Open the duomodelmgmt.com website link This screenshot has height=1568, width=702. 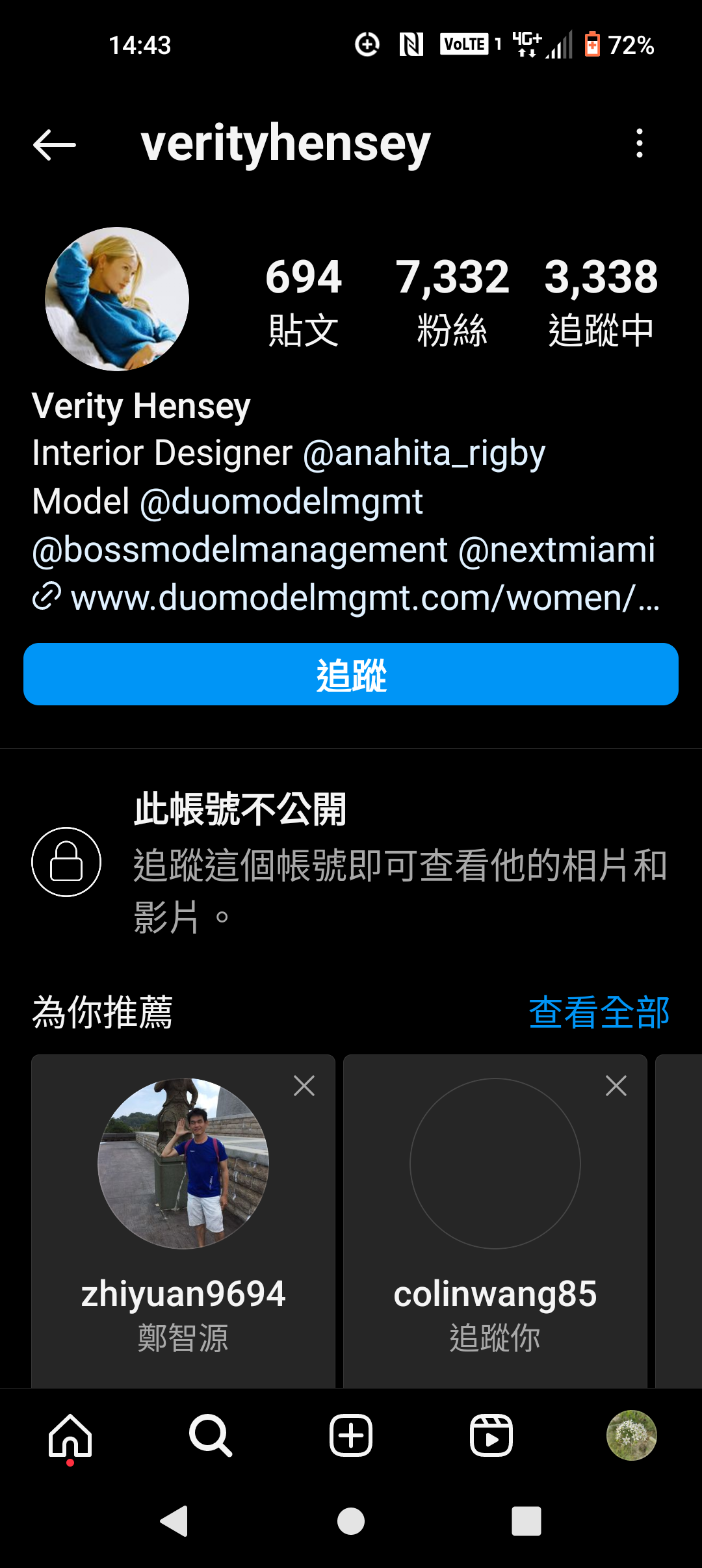tap(364, 598)
